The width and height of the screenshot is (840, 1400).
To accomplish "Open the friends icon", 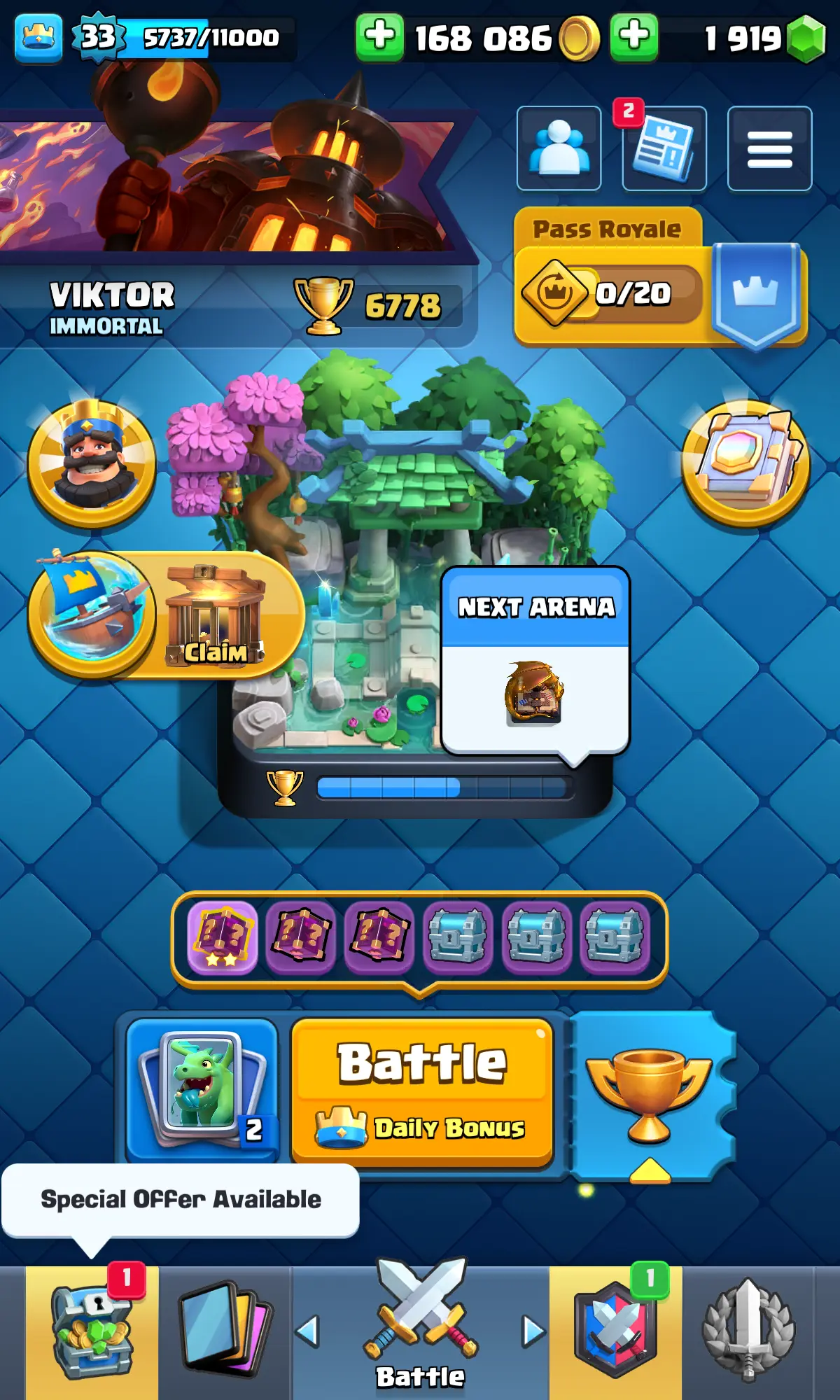I will (x=559, y=148).
